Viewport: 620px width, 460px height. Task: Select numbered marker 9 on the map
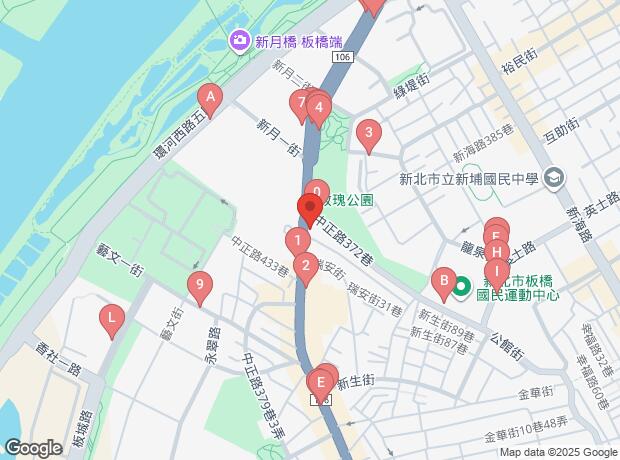pyautogui.click(x=201, y=286)
